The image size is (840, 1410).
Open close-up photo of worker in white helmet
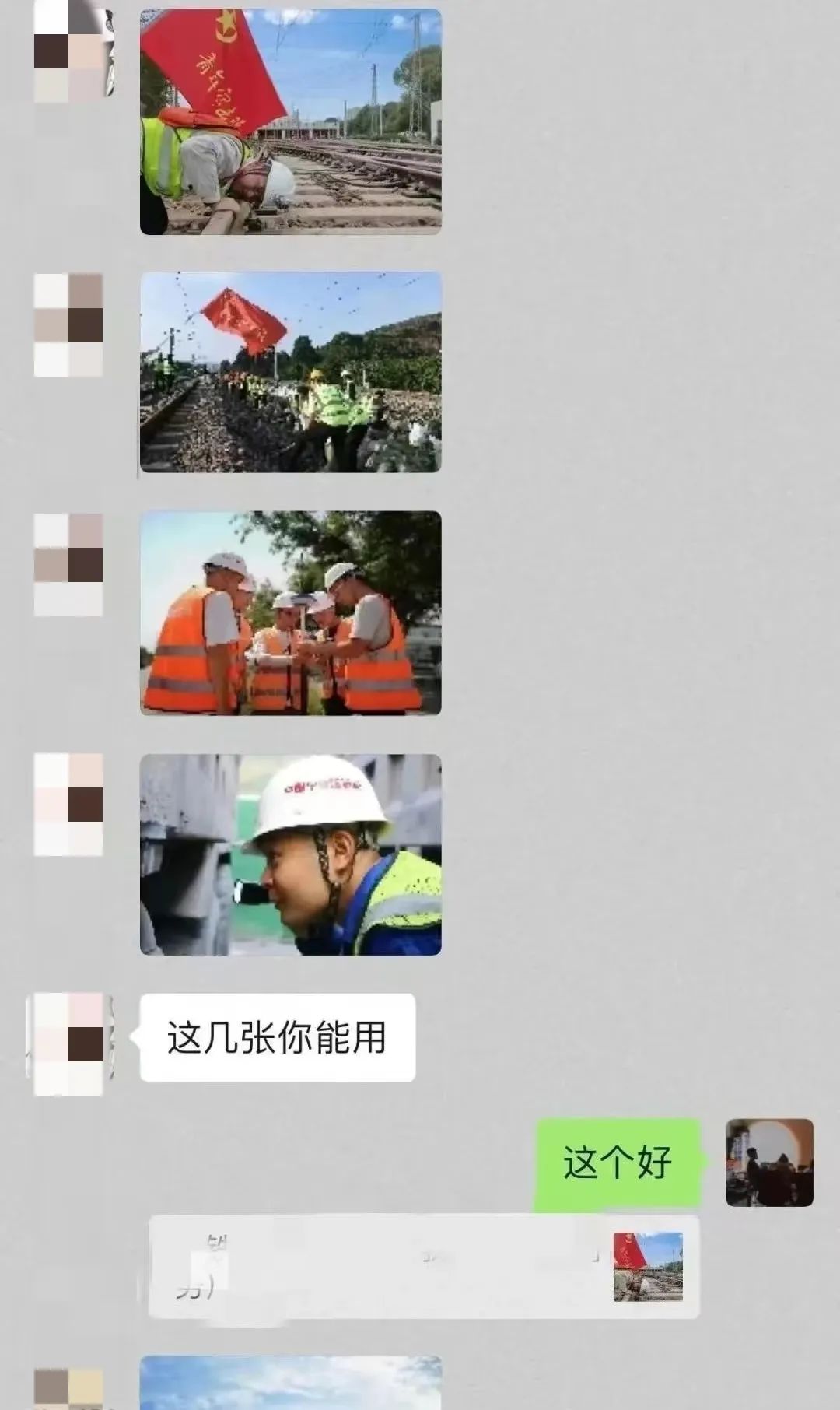(290, 854)
